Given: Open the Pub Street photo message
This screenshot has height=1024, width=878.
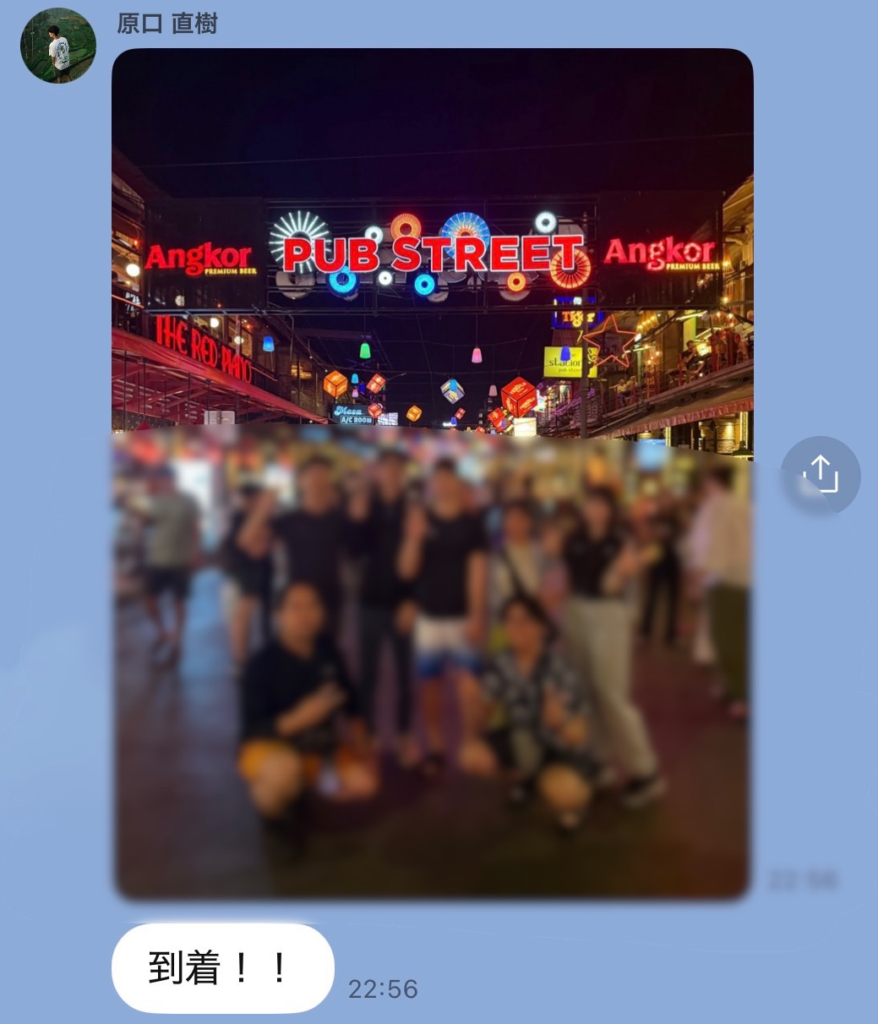Looking at the screenshot, I should click(432, 472).
